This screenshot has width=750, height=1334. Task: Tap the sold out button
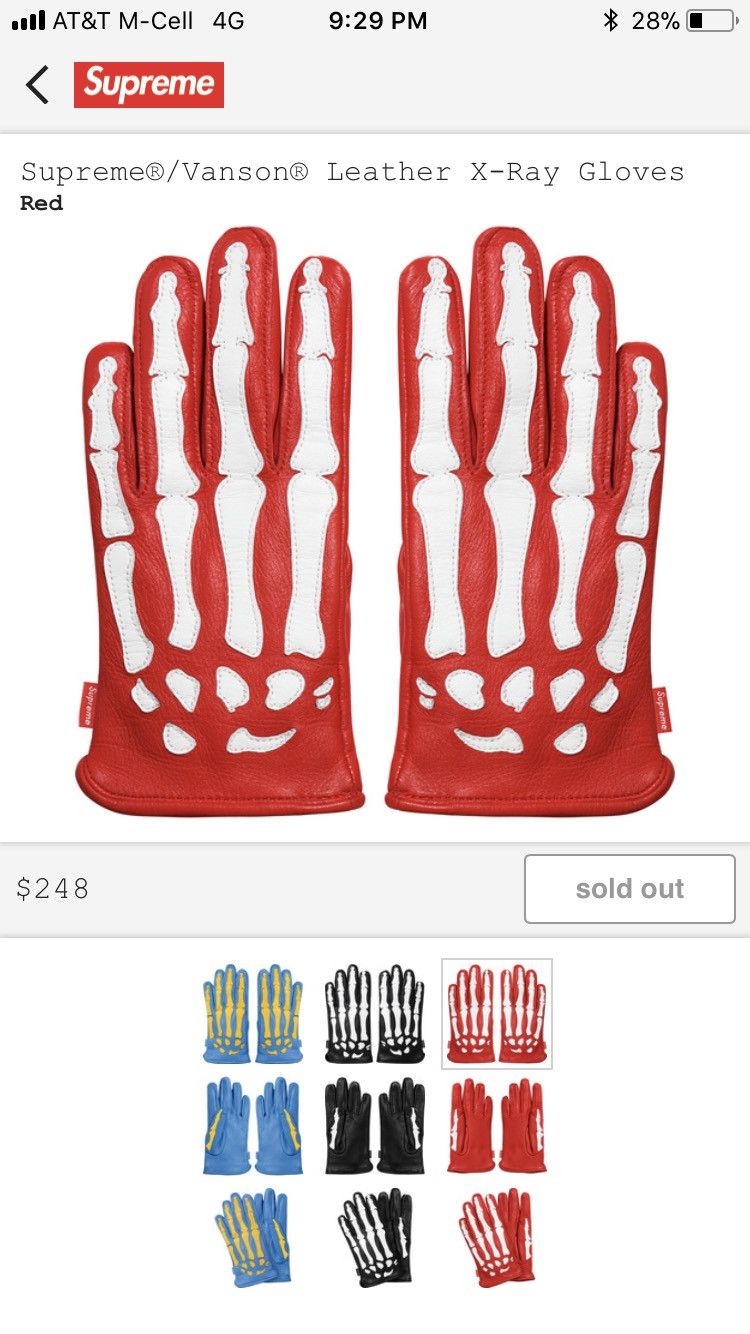pos(630,888)
